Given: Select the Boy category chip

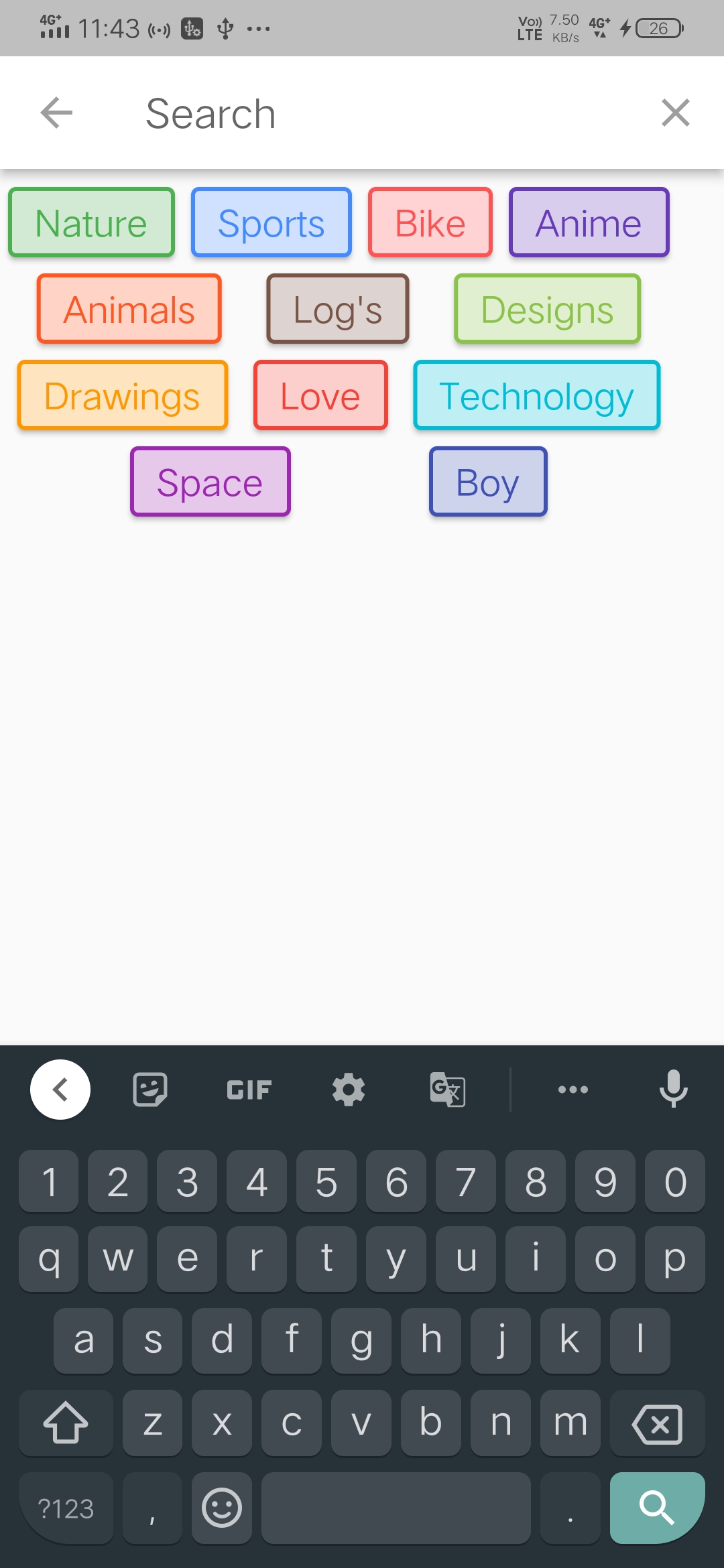Looking at the screenshot, I should pos(488,482).
